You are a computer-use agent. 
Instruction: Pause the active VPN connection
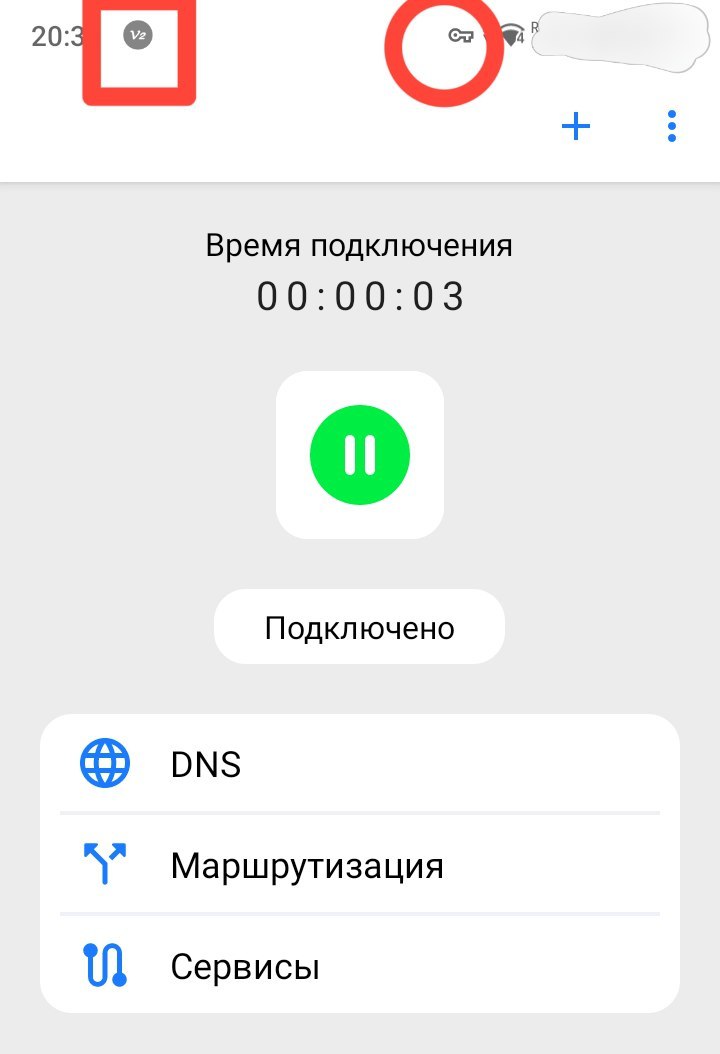pyautogui.click(x=360, y=455)
